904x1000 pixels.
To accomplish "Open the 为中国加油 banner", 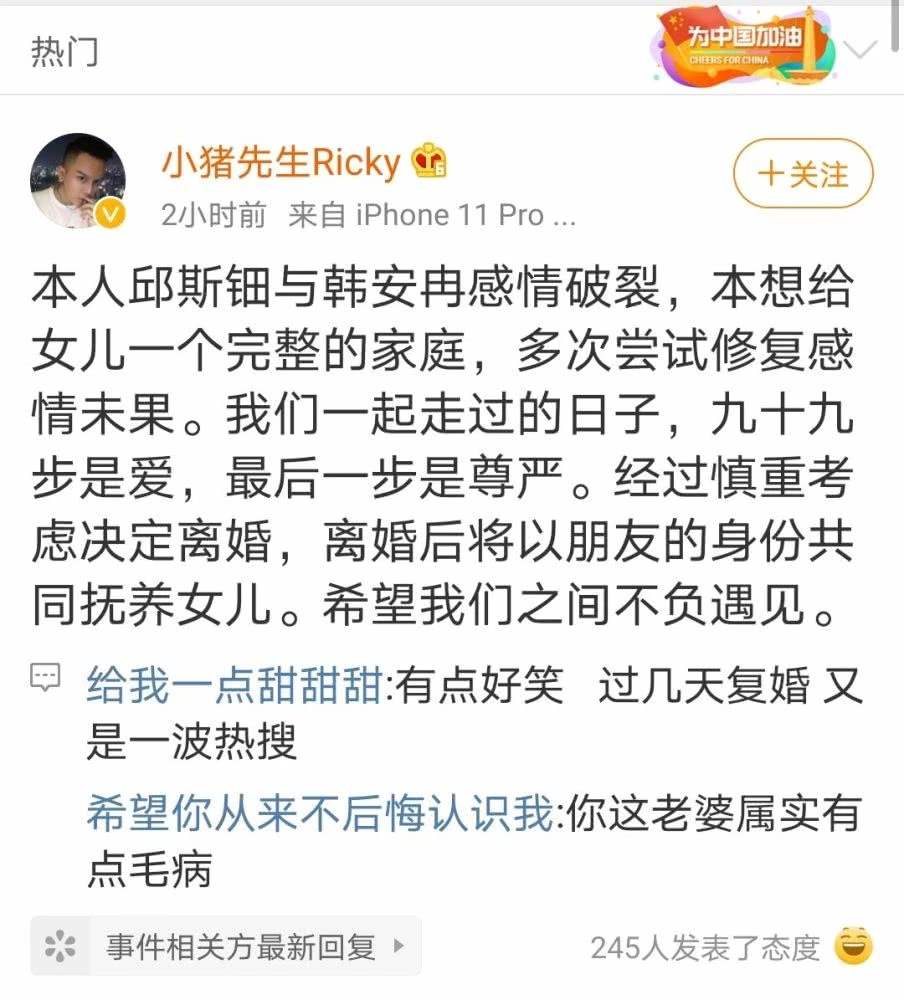I will click(x=744, y=46).
